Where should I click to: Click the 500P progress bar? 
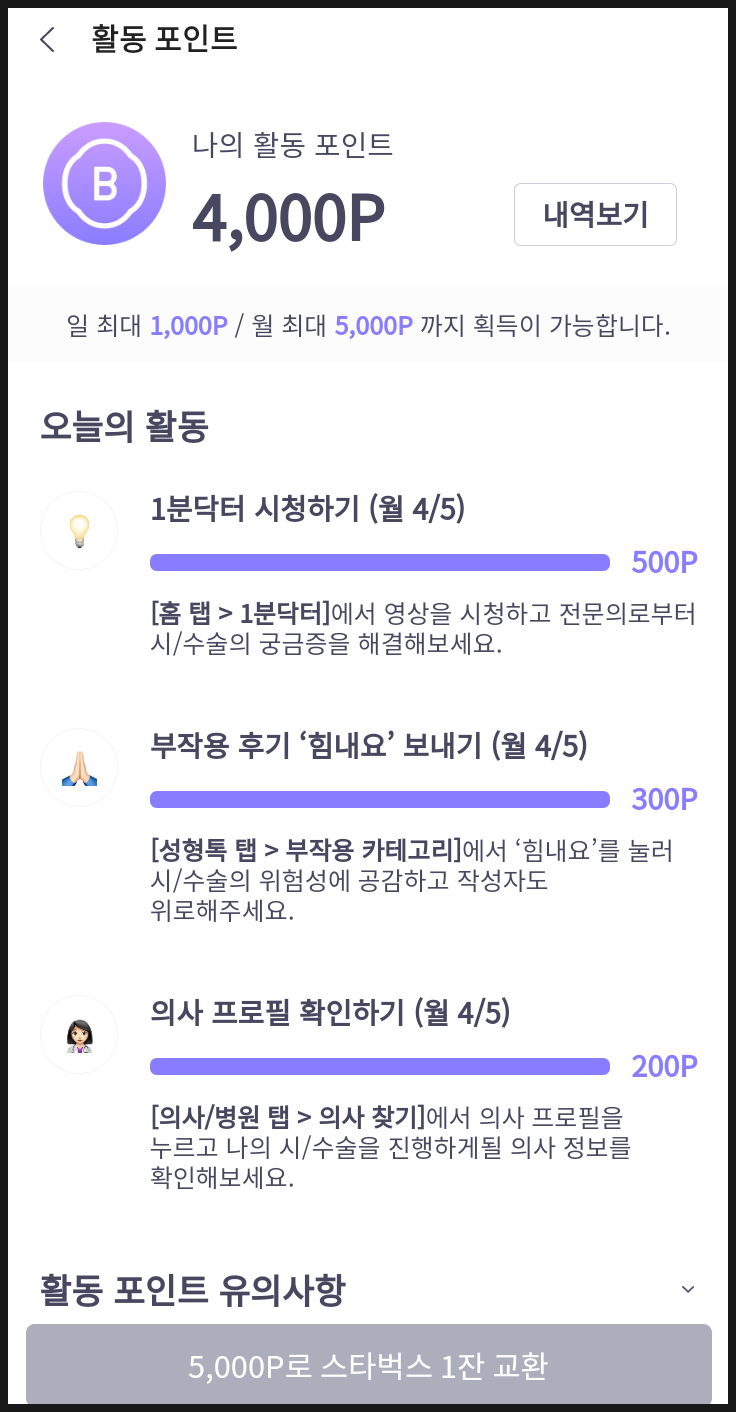point(380,562)
